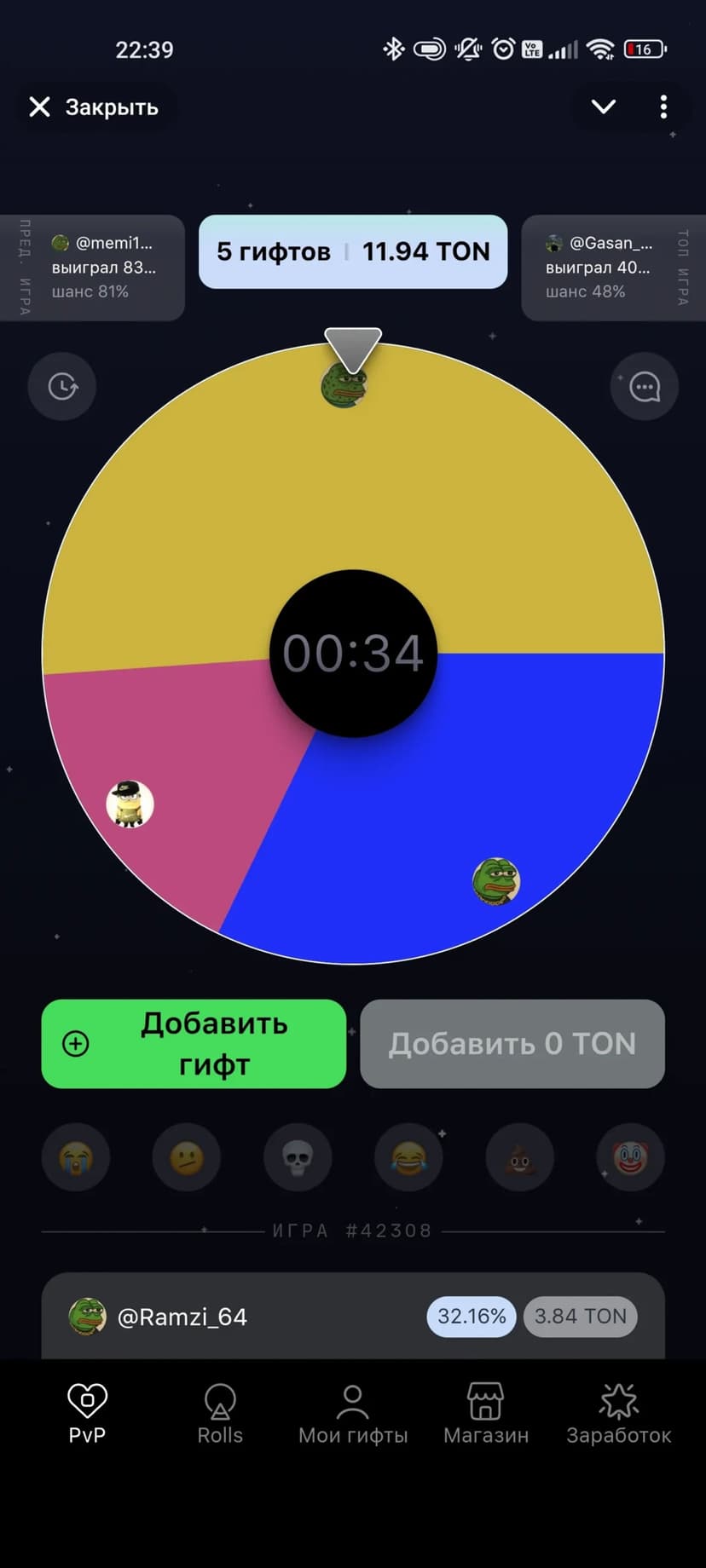Send the clown emoji reaction

pos(630,1157)
